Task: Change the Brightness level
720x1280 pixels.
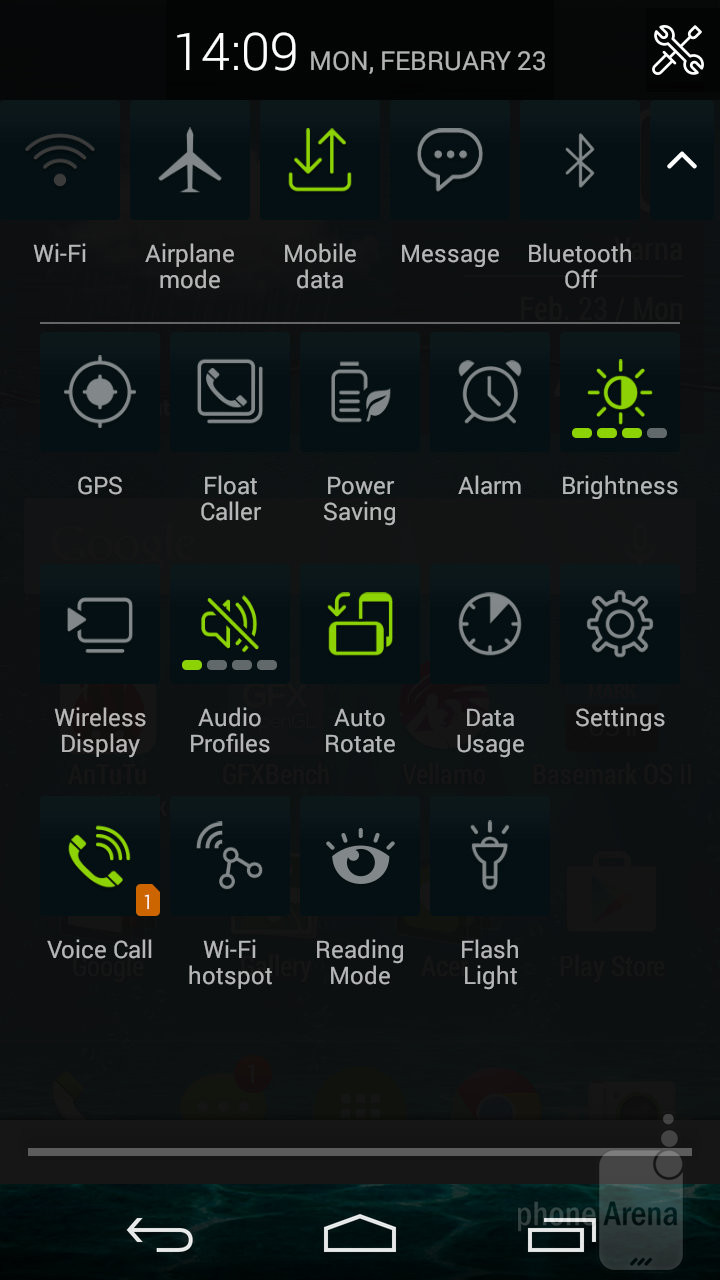Action: 620,393
